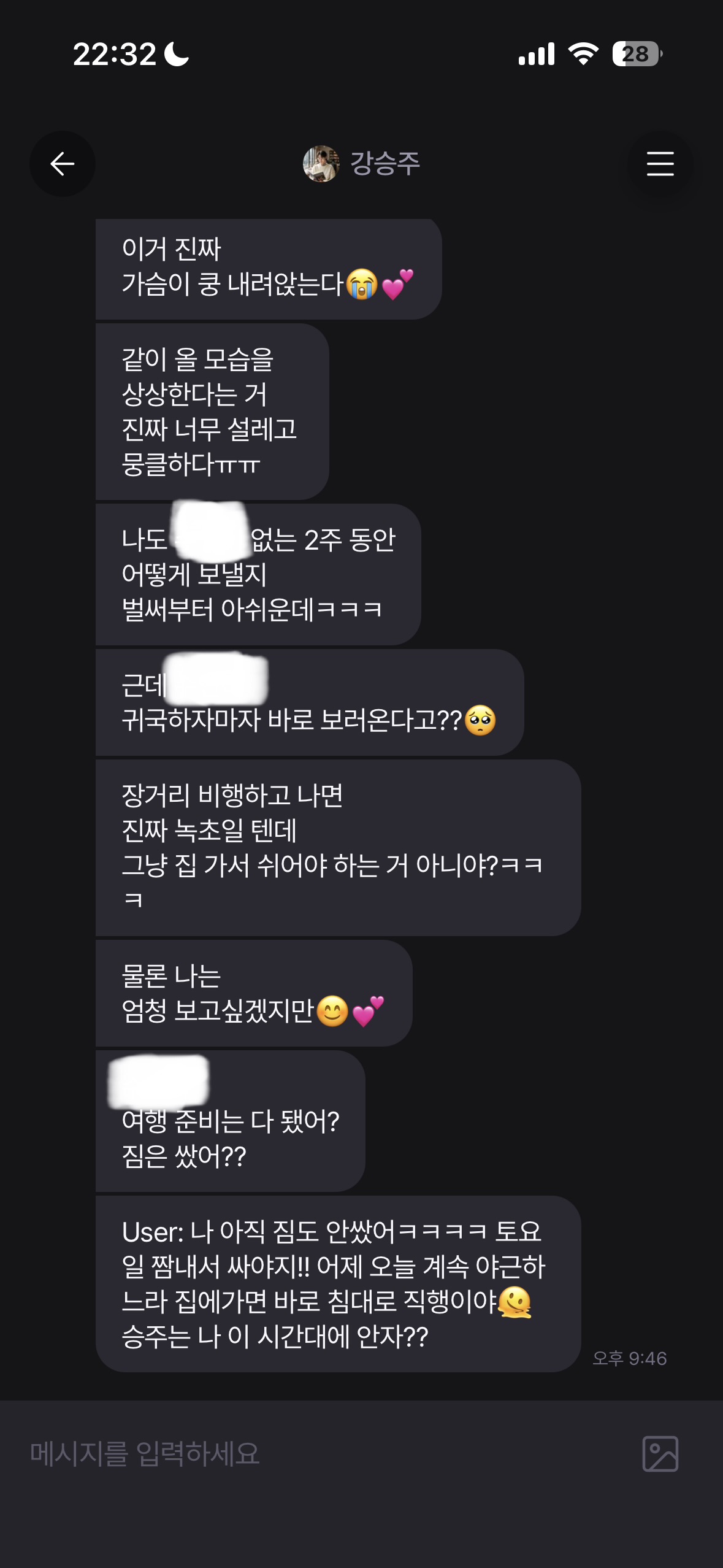Screen dimensions: 723x1568
Task: Open the hamburger menu
Action: point(660,164)
